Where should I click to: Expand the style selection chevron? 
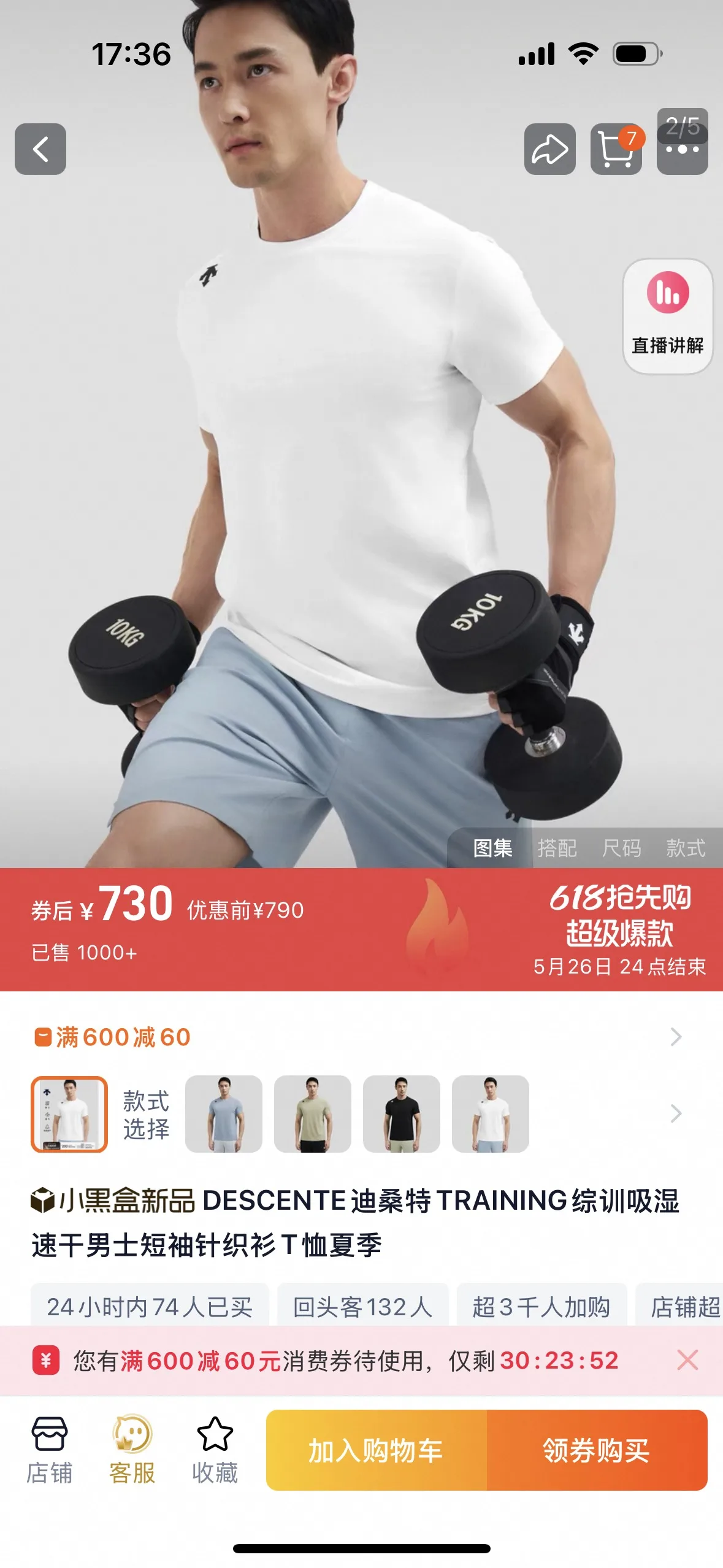click(676, 1113)
